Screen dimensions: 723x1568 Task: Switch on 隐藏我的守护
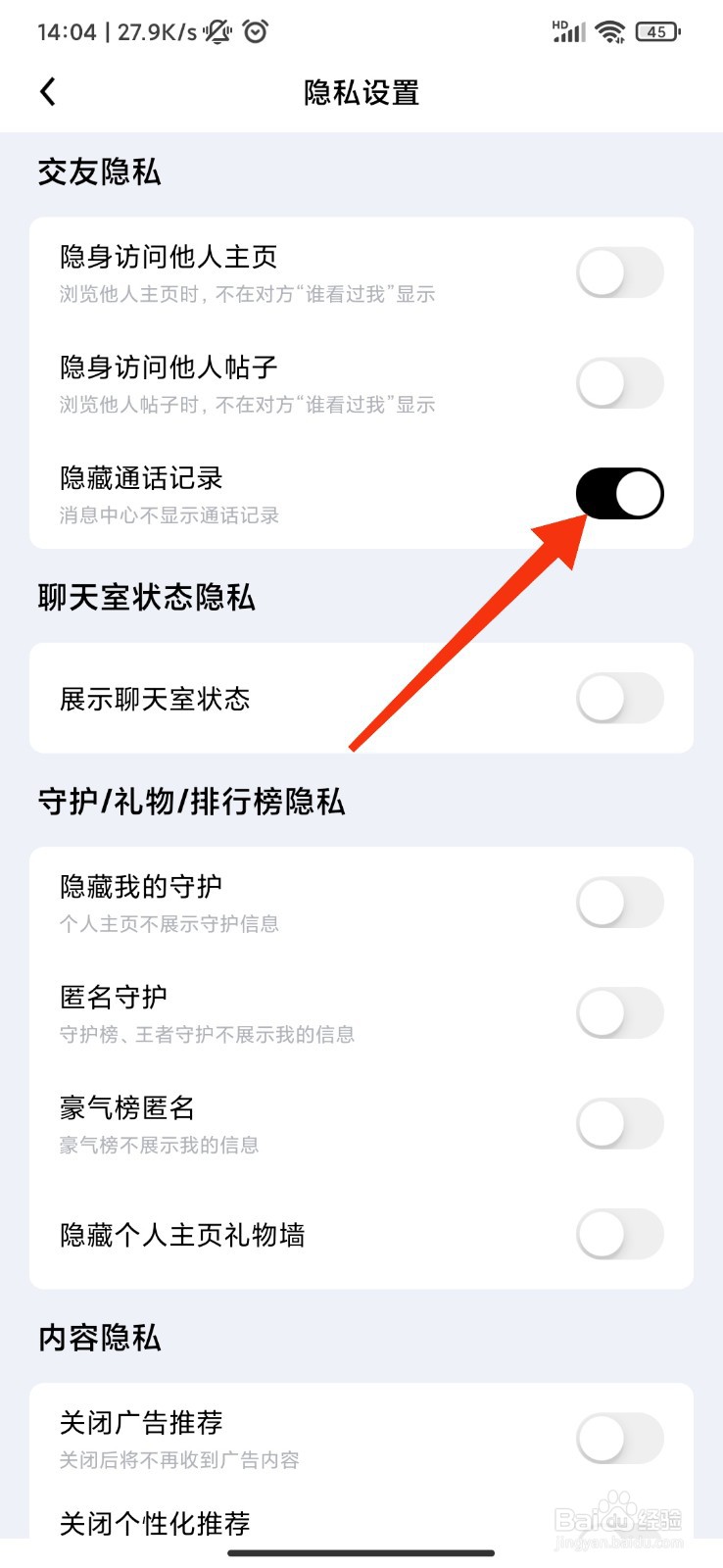620,902
